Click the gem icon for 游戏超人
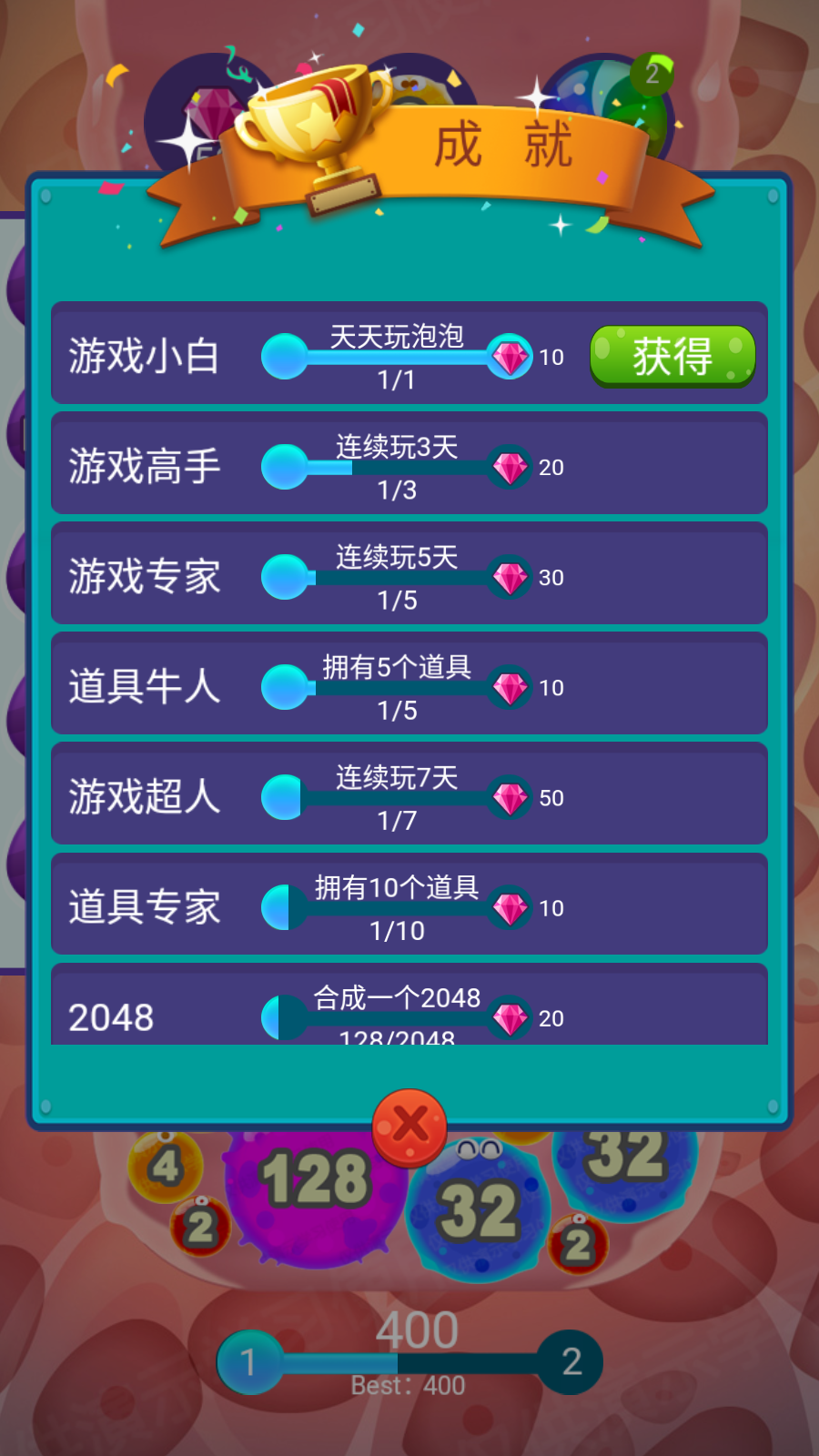This screenshot has width=819, height=1456. 511,798
